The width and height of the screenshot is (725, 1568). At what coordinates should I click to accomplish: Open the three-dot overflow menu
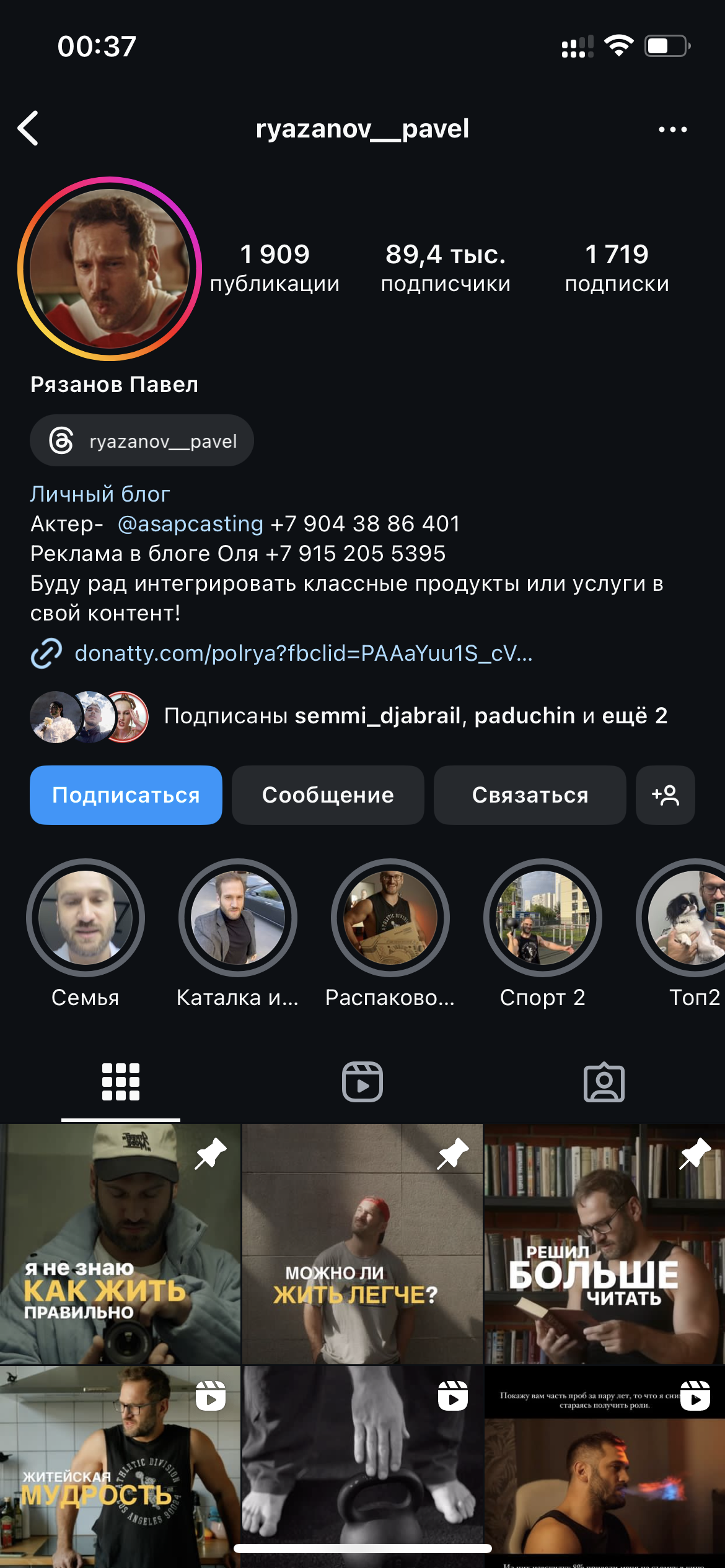[x=672, y=129]
